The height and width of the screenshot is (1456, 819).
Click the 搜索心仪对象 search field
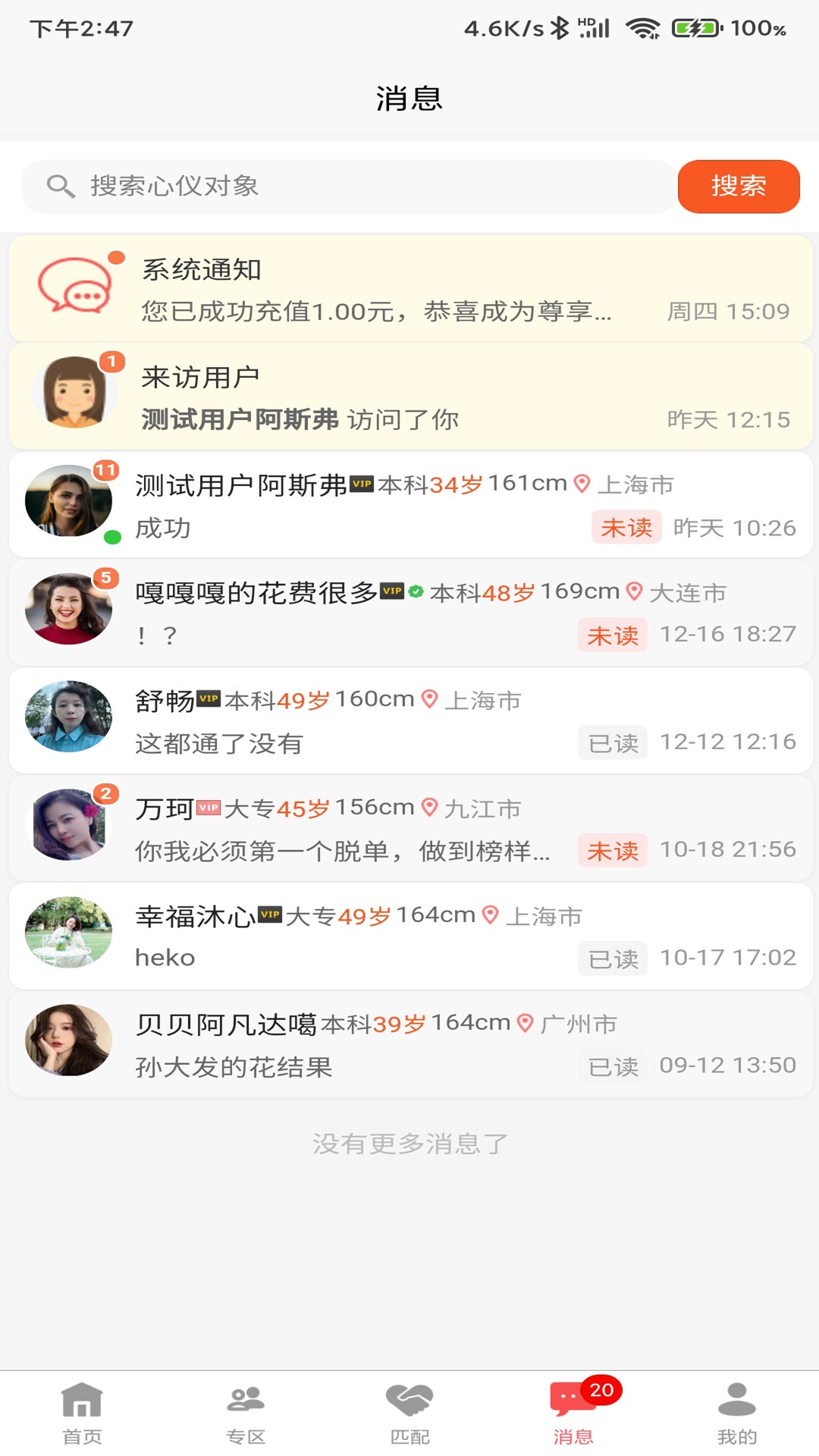(303, 186)
